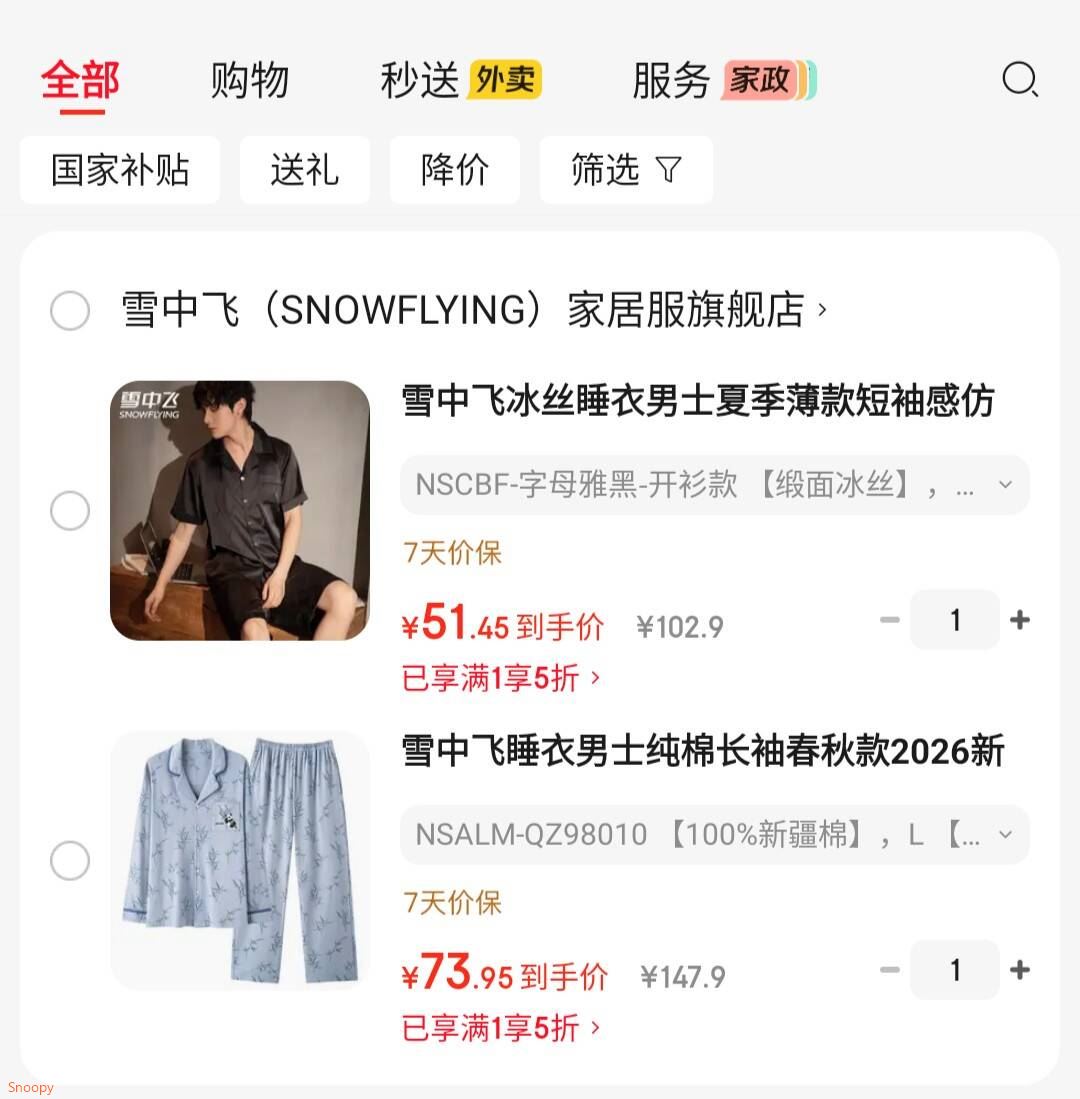Tap the 送礼 filter chip
Image resolution: width=1080 pixels, height=1099 pixels.
coord(304,170)
